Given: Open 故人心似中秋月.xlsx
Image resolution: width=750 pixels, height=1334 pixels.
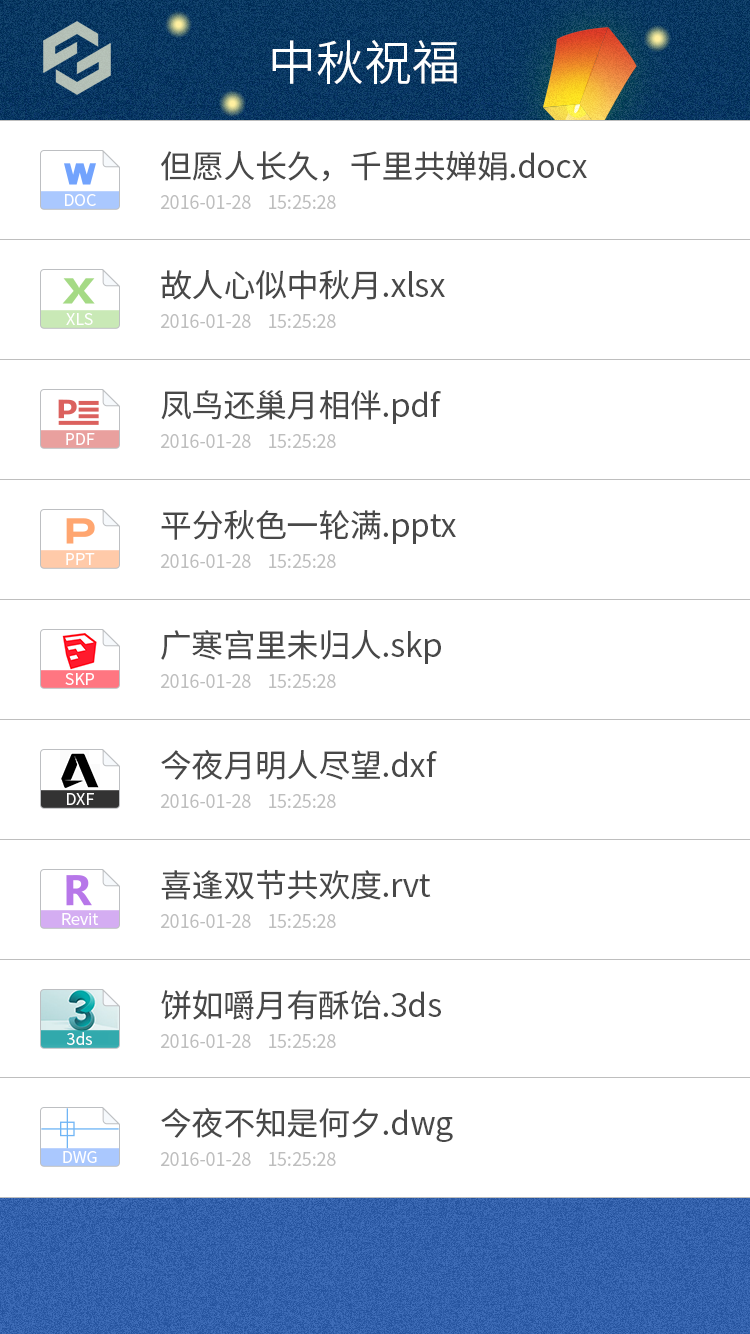Looking at the screenshot, I should point(300,287).
